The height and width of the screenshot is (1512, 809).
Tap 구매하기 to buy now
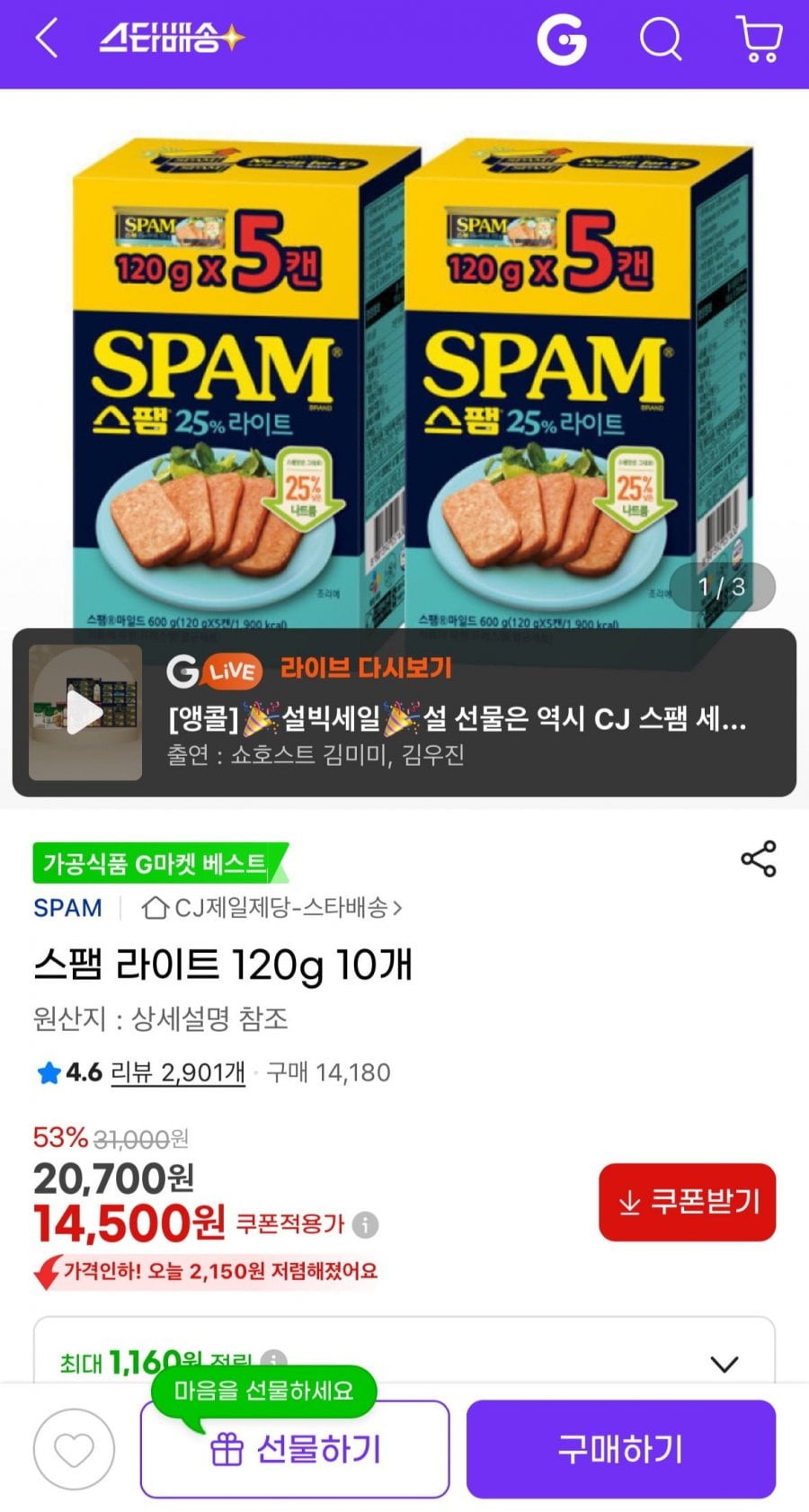pos(620,1449)
